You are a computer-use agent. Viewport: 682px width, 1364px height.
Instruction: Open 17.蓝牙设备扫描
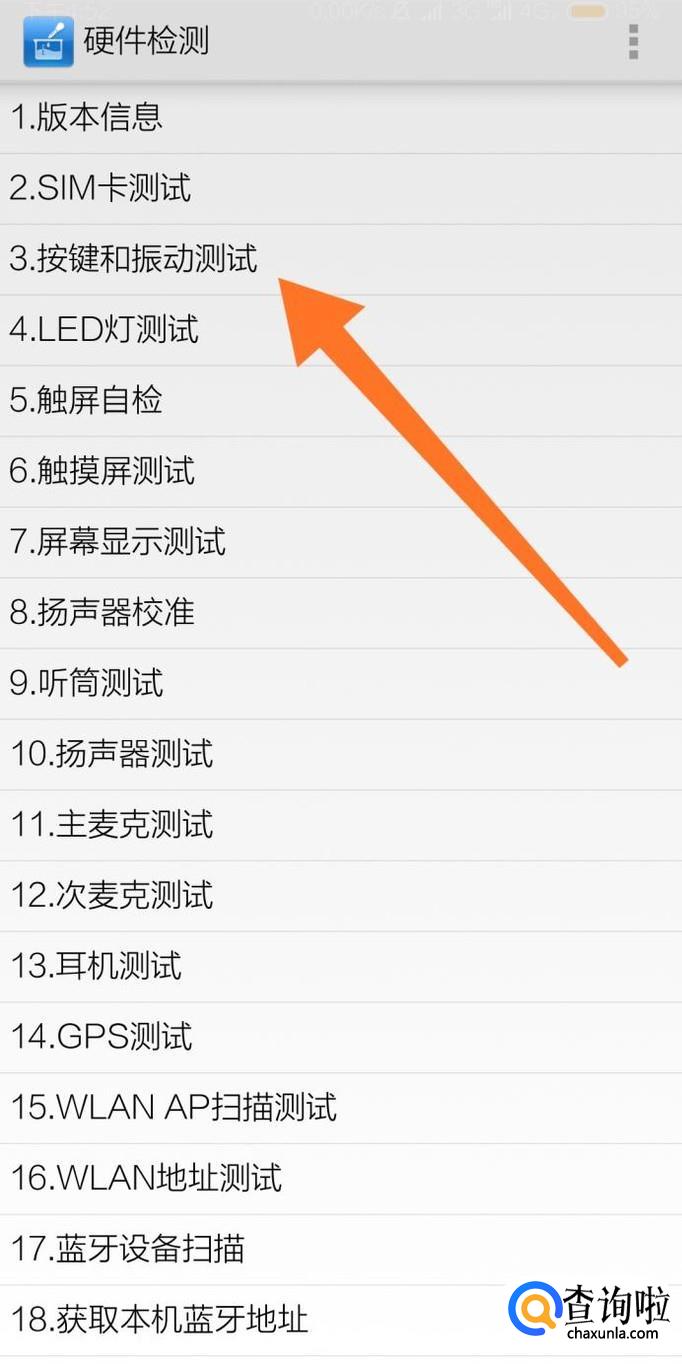[x=127, y=1249]
